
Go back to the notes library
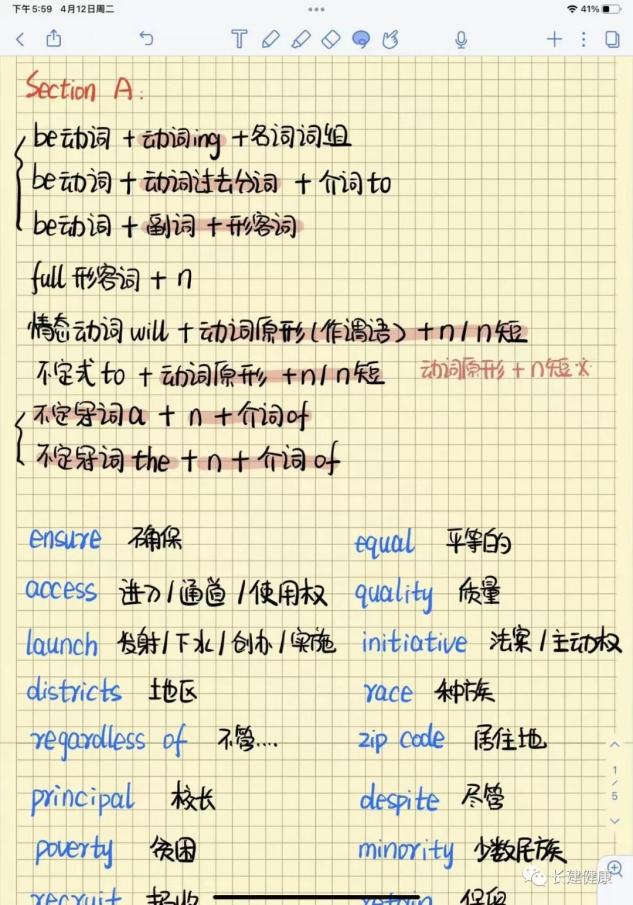[x=20, y=39]
